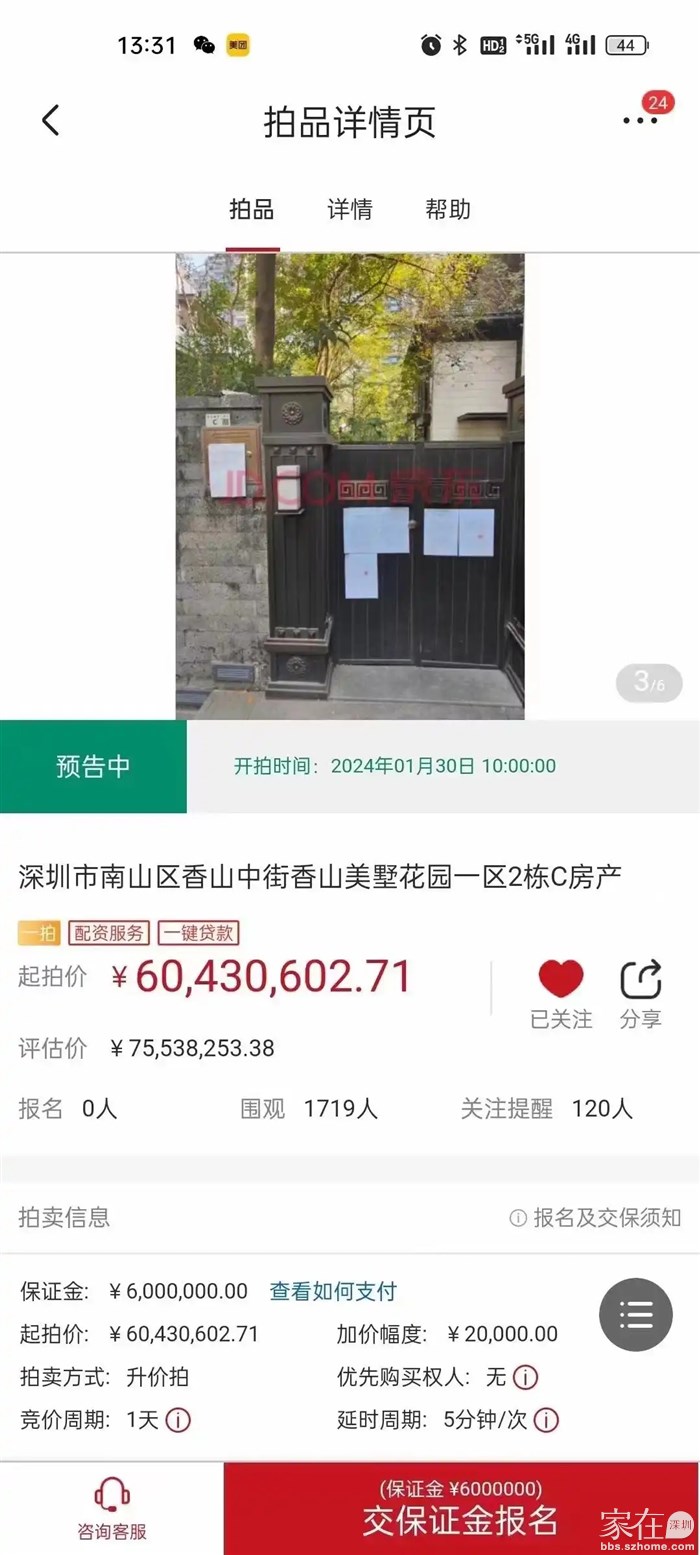Tap the 配资服务 tag
The height and width of the screenshot is (1555, 700).
(x=109, y=933)
